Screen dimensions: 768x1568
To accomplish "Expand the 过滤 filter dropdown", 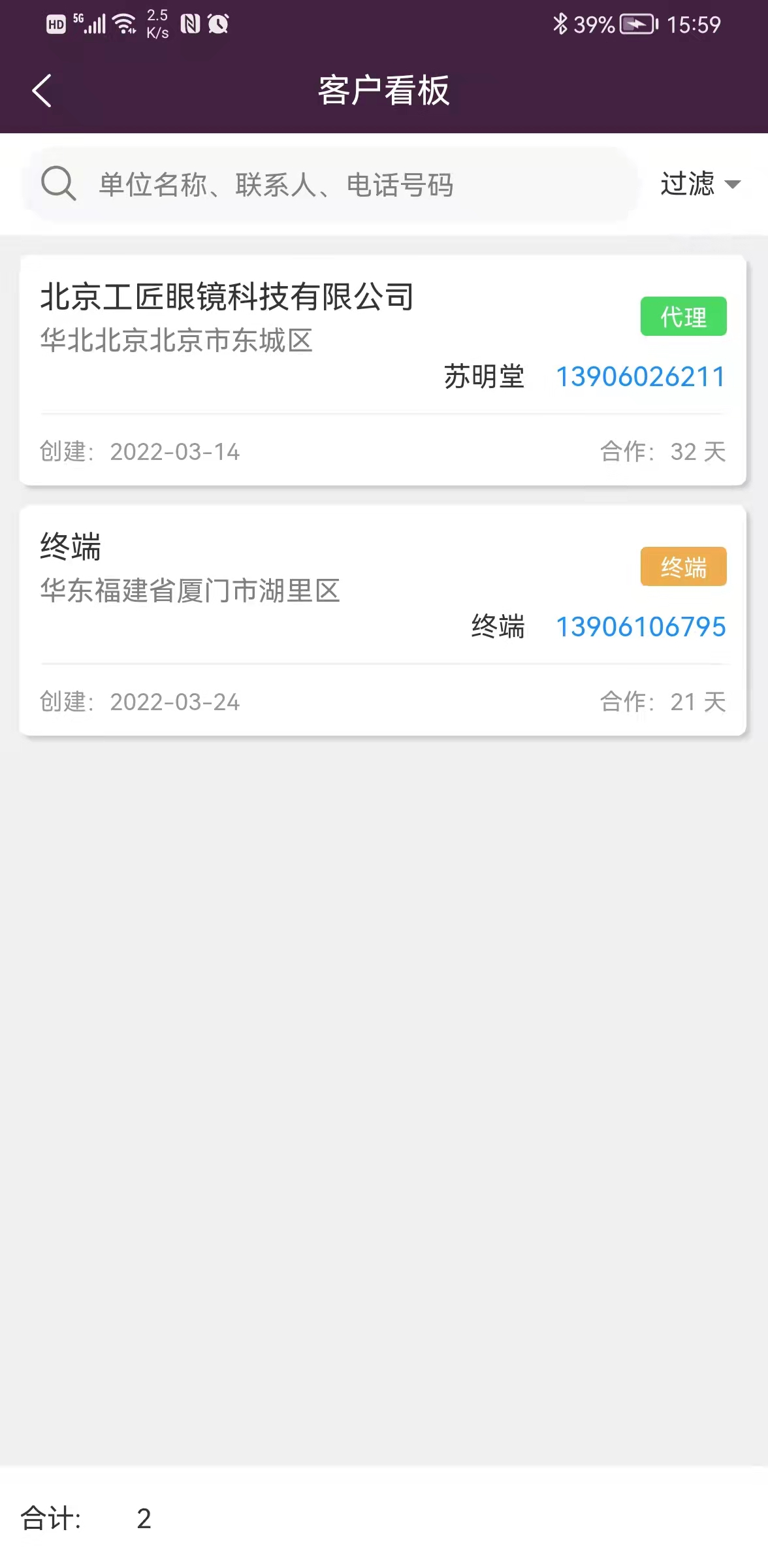I will coord(700,184).
